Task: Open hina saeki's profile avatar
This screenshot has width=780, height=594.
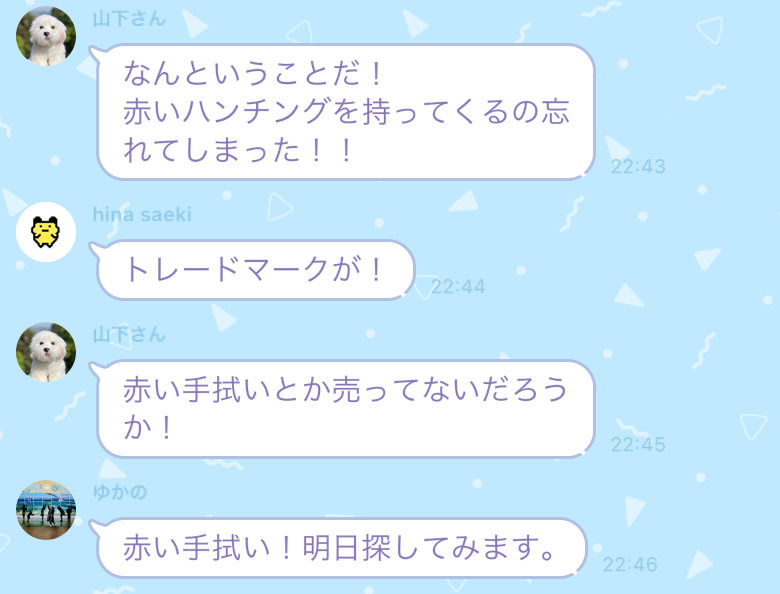Action: point(46,232)
